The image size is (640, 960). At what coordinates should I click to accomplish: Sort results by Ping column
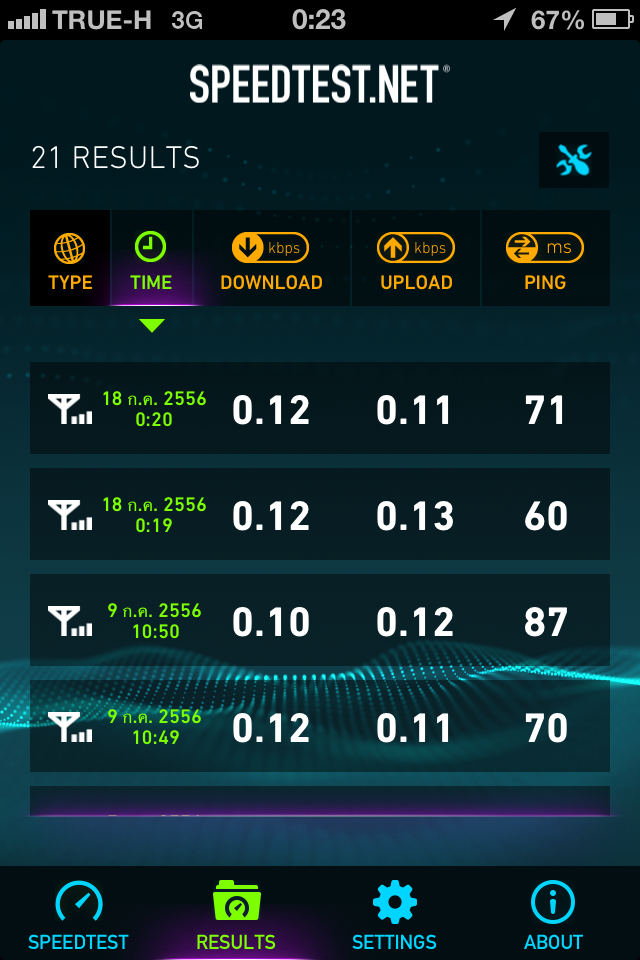pos(545,258)
